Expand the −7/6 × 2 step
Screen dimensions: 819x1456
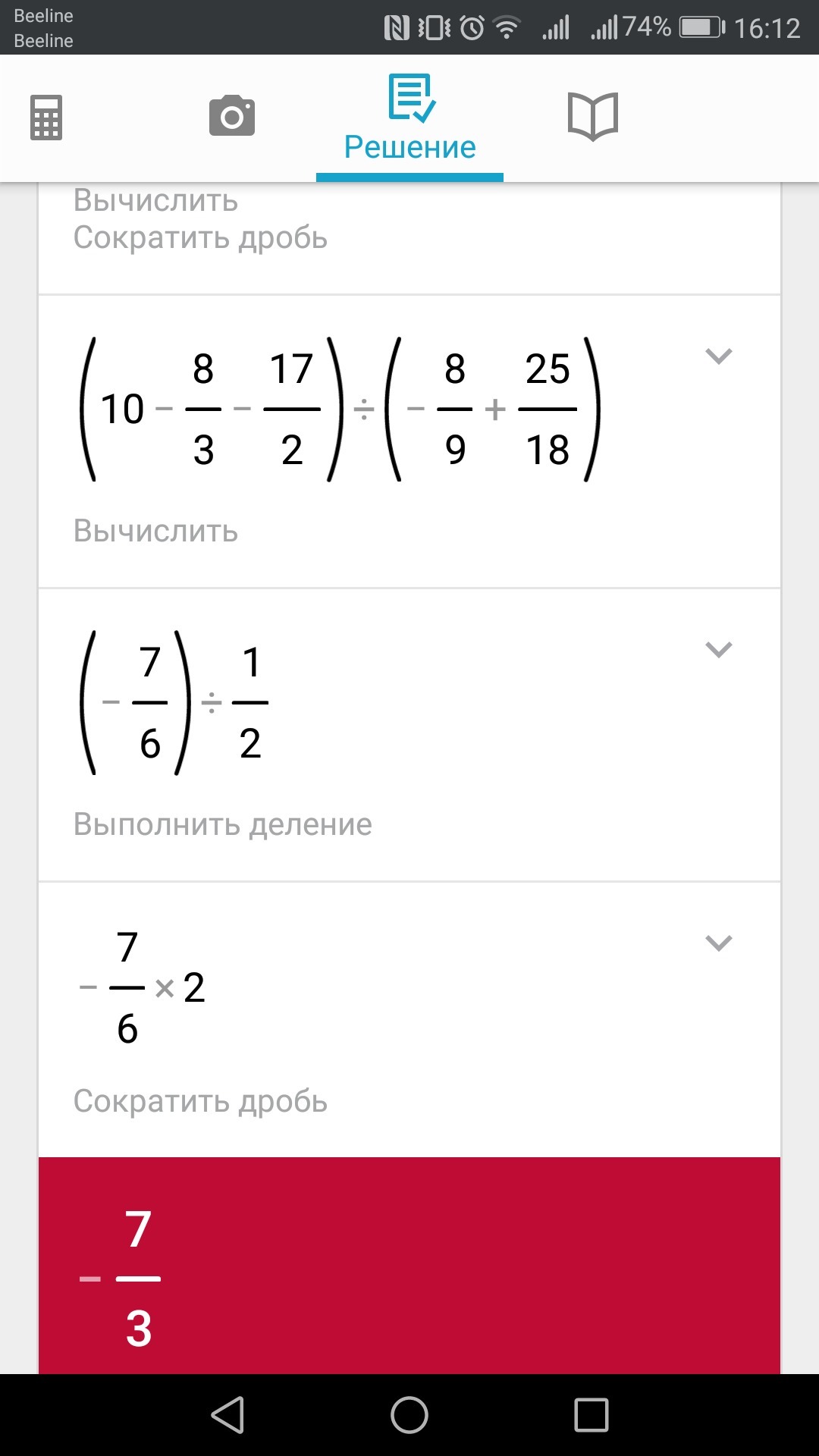[718, 943]
